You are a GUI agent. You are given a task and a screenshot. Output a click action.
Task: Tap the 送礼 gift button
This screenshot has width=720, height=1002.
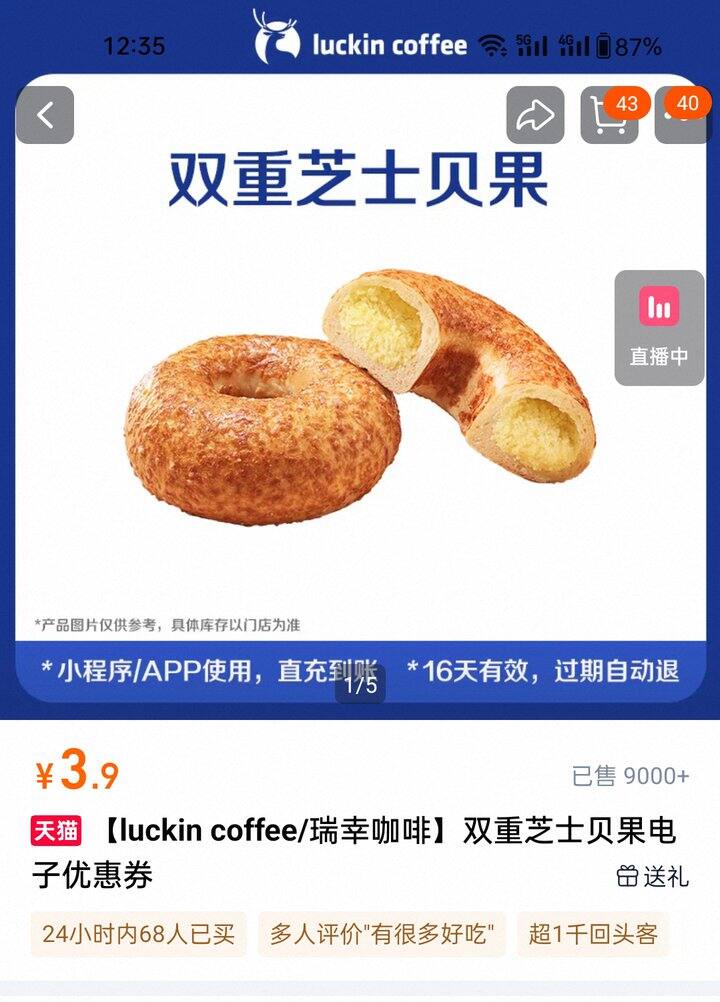(653, 876)
